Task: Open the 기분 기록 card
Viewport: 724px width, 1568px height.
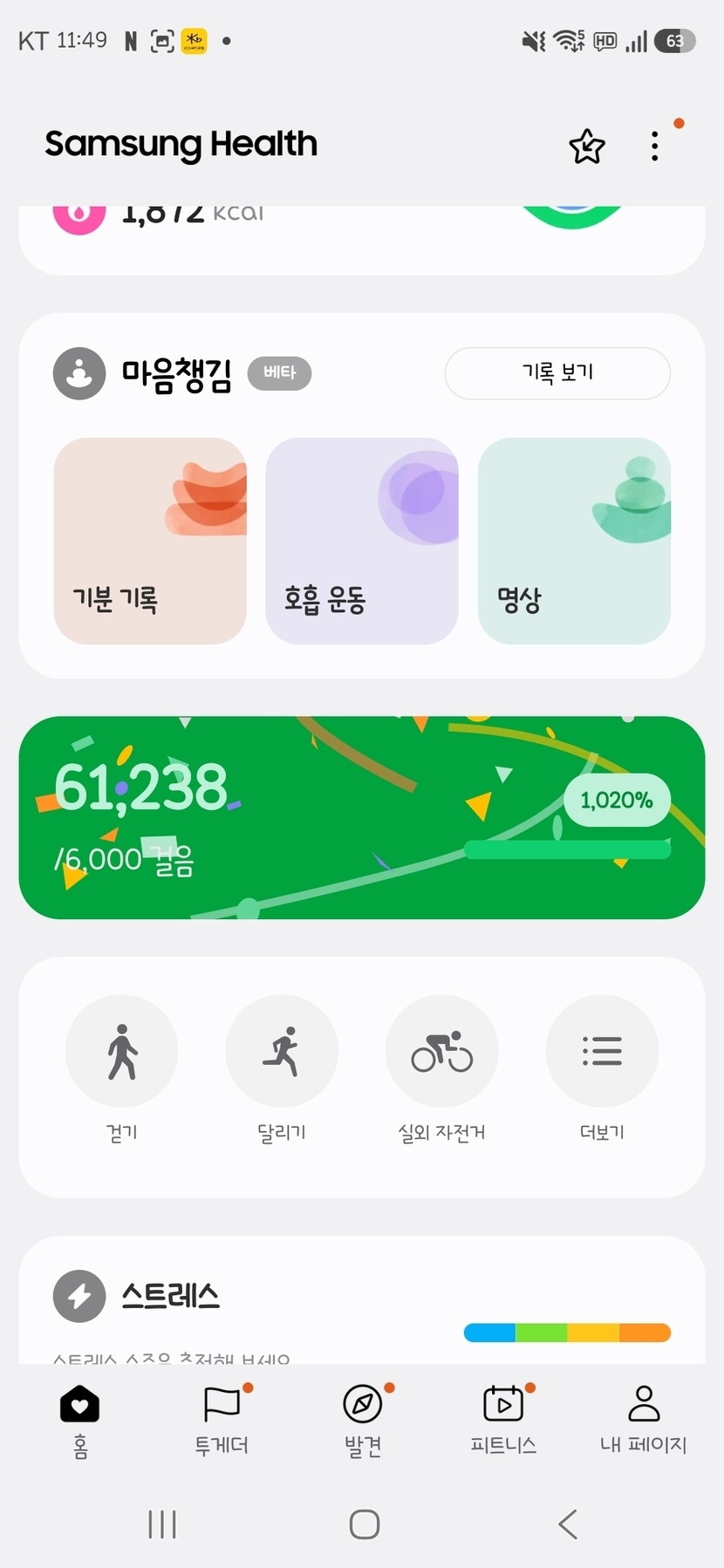Action: tap(150, 541)
